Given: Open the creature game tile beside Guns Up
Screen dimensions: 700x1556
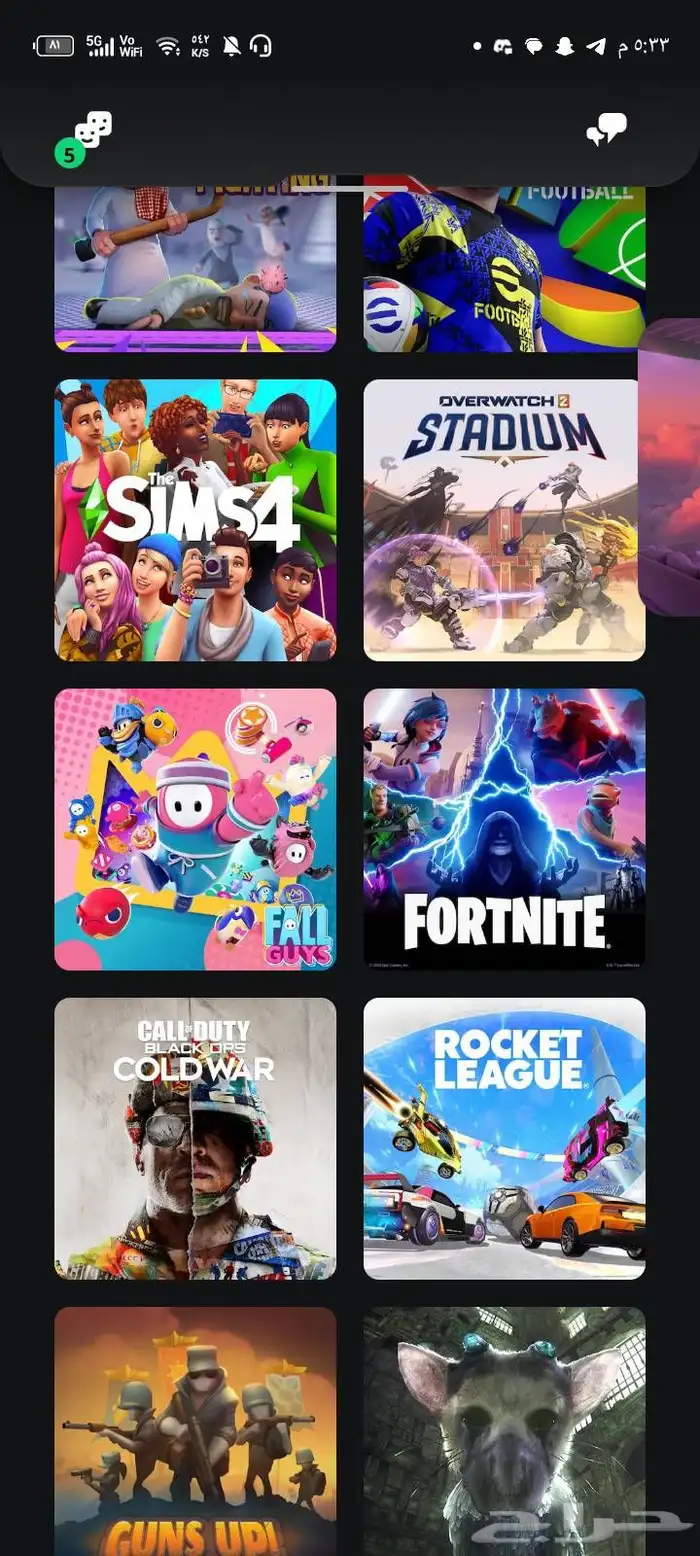Looking at the screenshot, I should click(x=504, y=1430).
